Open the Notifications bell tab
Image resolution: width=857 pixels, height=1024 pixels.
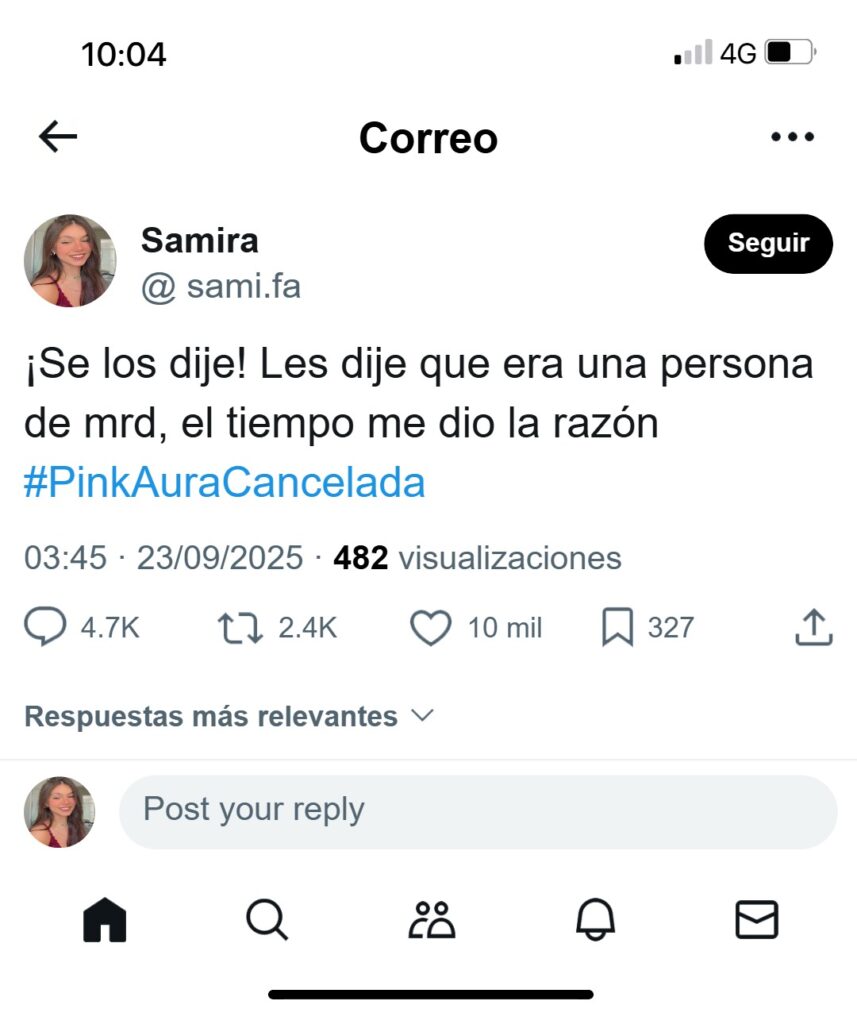(595, 919)
